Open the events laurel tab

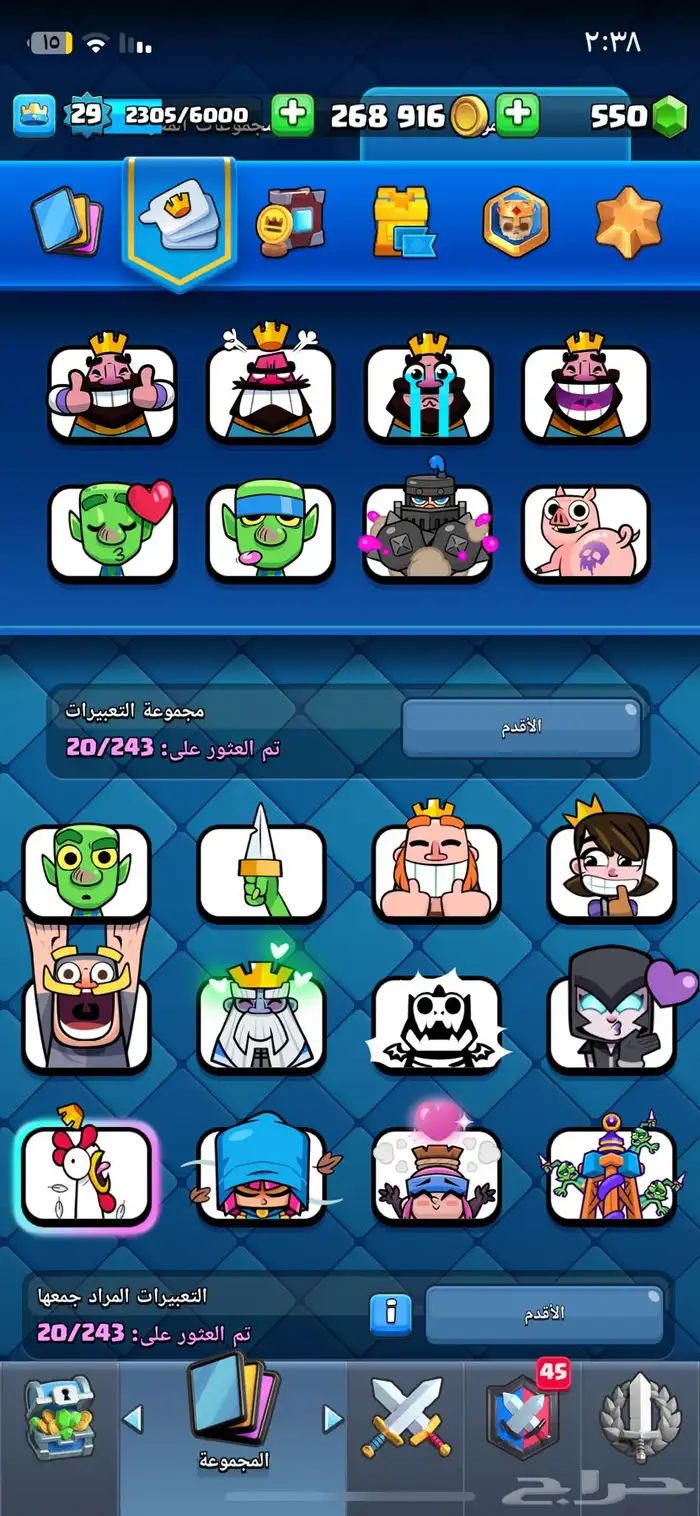click(x=640, y=1417)
